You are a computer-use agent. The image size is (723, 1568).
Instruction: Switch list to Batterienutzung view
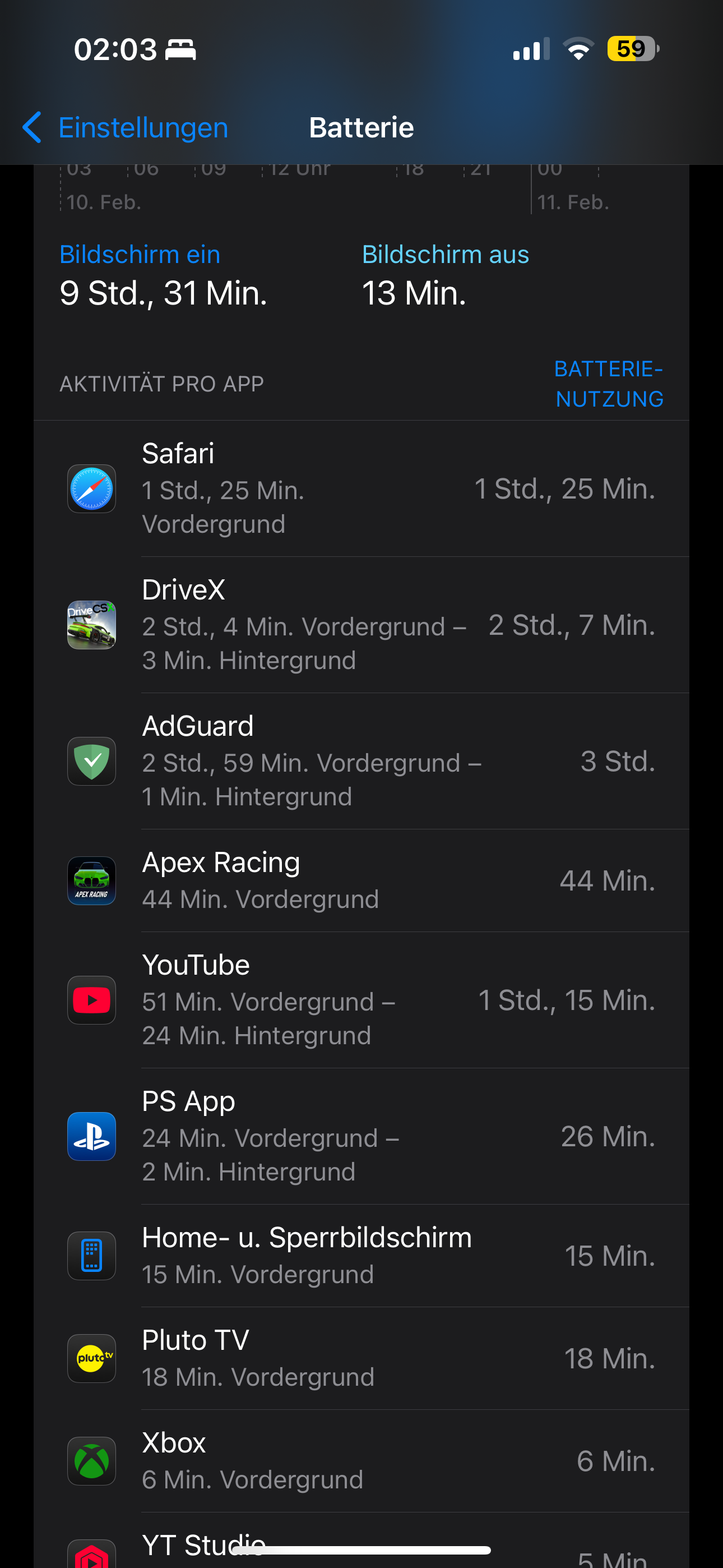[609, 384]
